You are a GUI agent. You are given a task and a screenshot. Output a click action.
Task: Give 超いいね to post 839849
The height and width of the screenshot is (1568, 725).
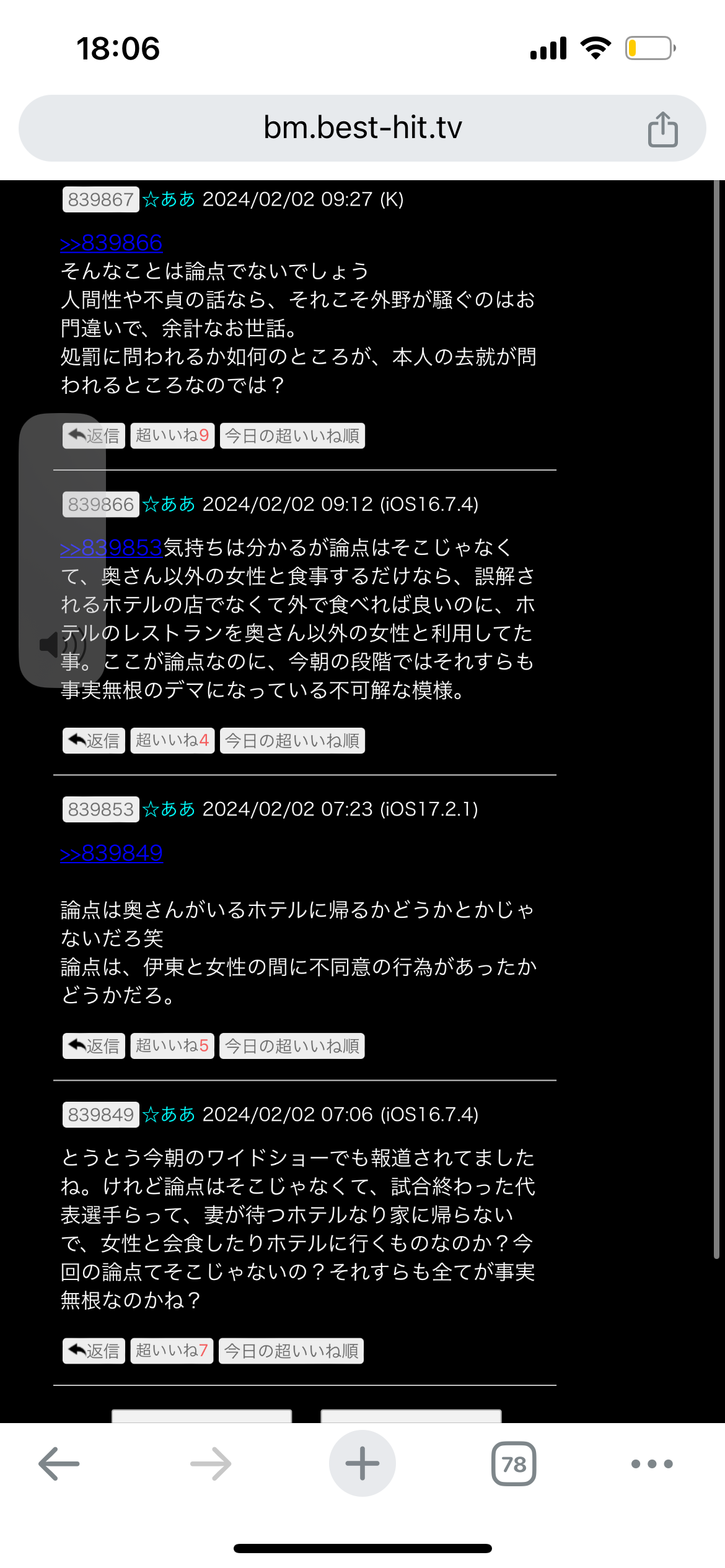(172, 1351)
